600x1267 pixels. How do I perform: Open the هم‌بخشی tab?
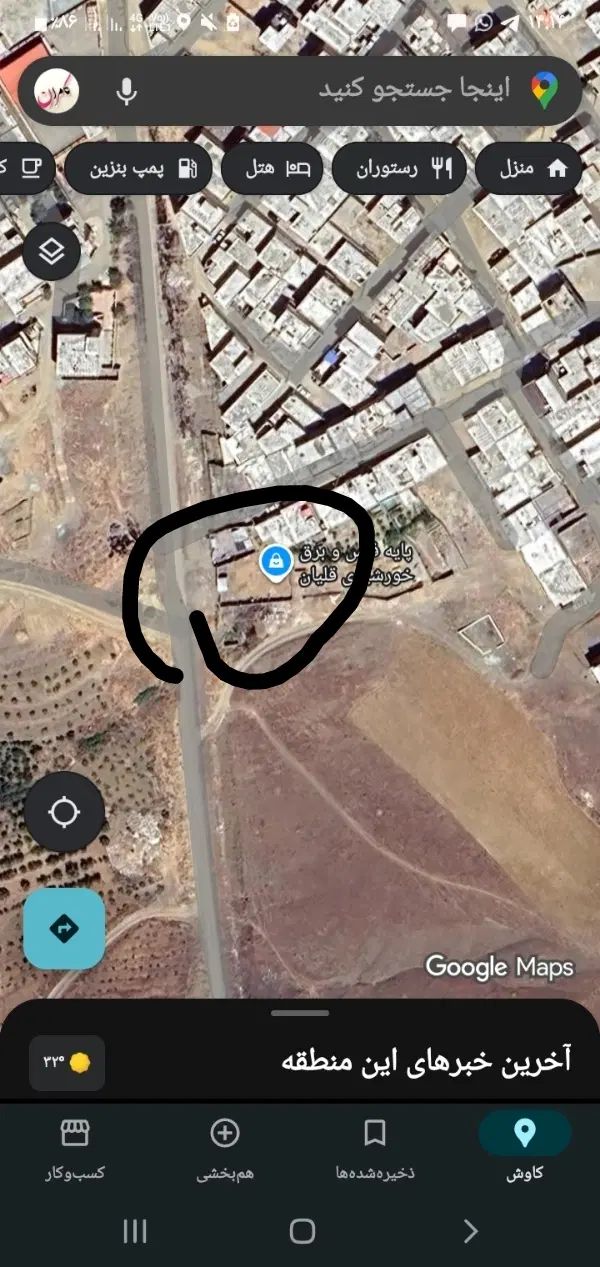(x=225, y=1148)
